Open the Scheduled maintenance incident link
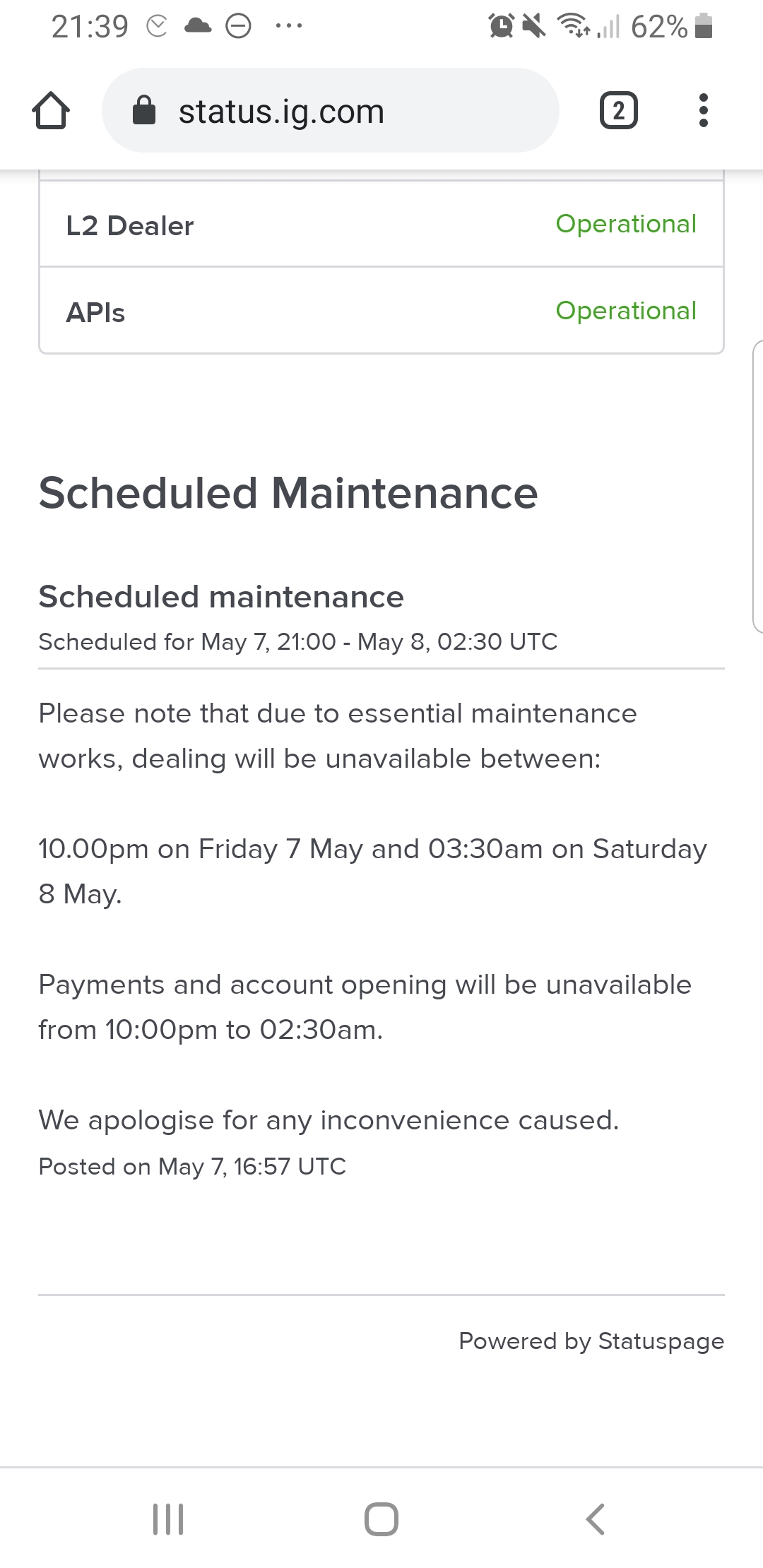The height and width of the screenshot is (1568, 763). (221, 597)
